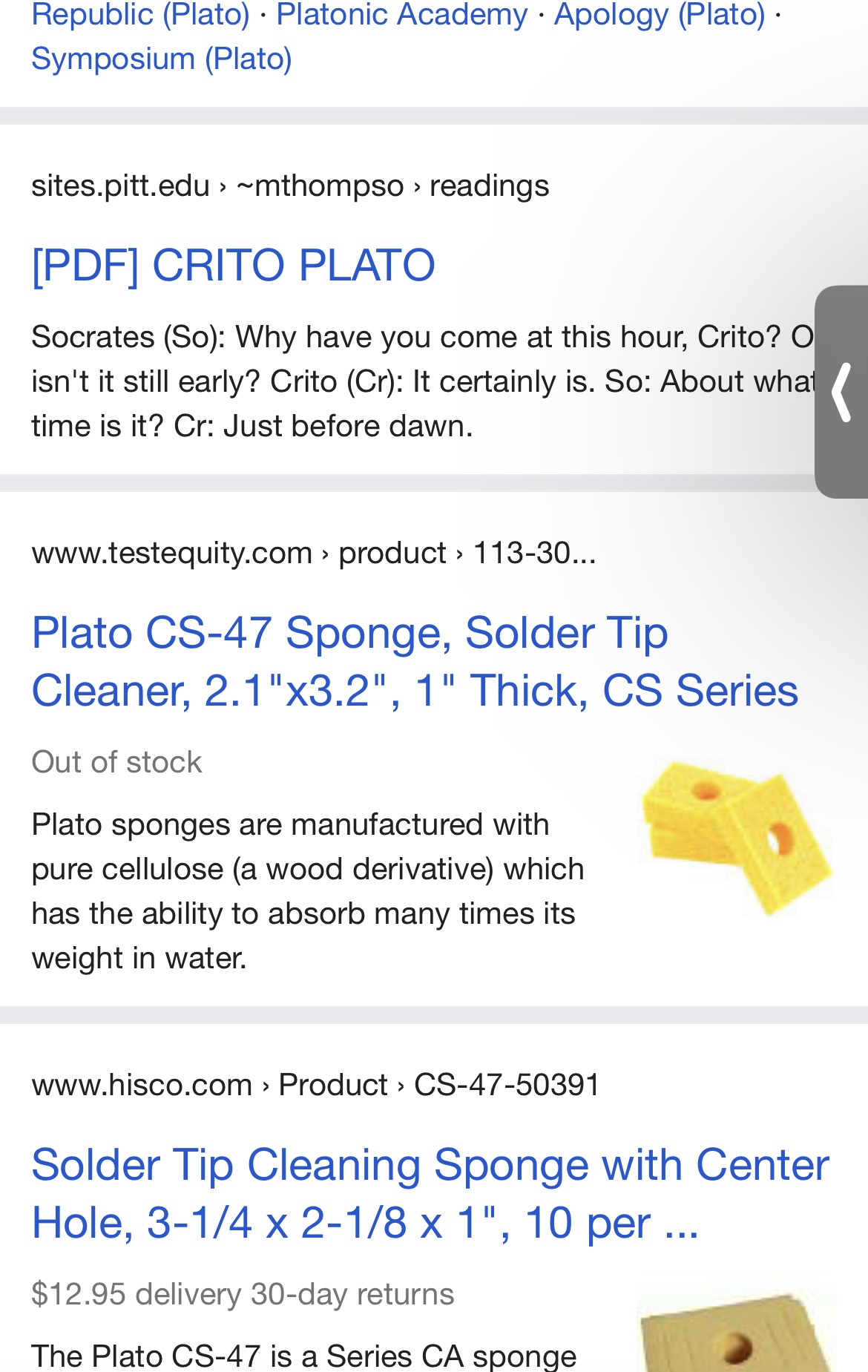
Task: Open the Symposium (Plato) link
Action: (162, 59)
